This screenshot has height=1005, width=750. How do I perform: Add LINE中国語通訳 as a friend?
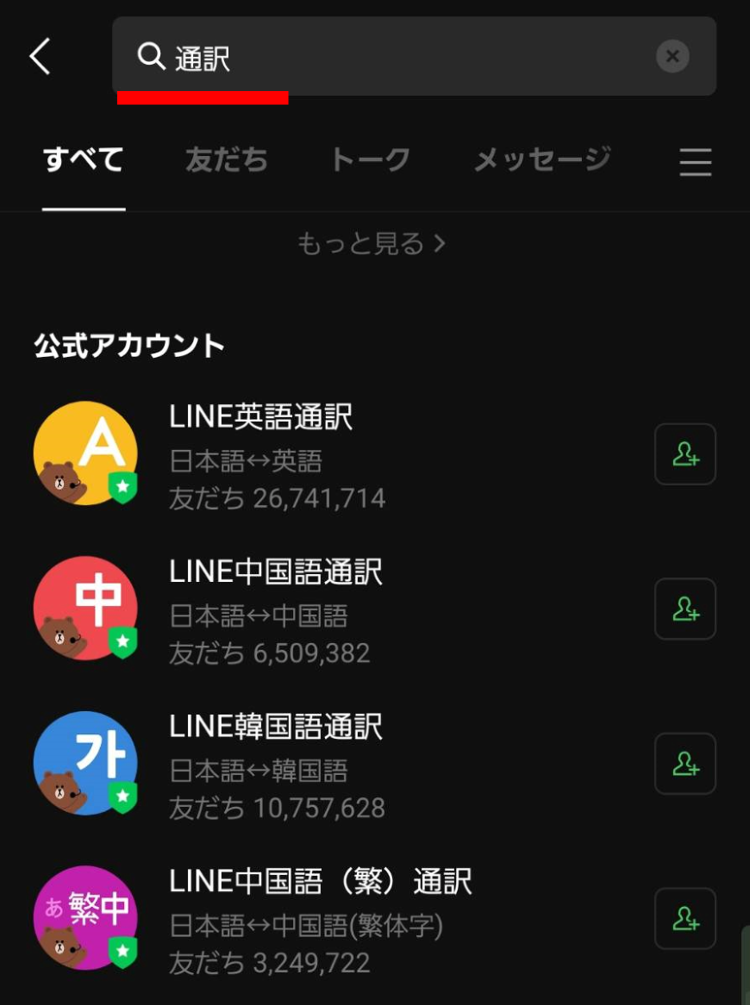(685, 609)
